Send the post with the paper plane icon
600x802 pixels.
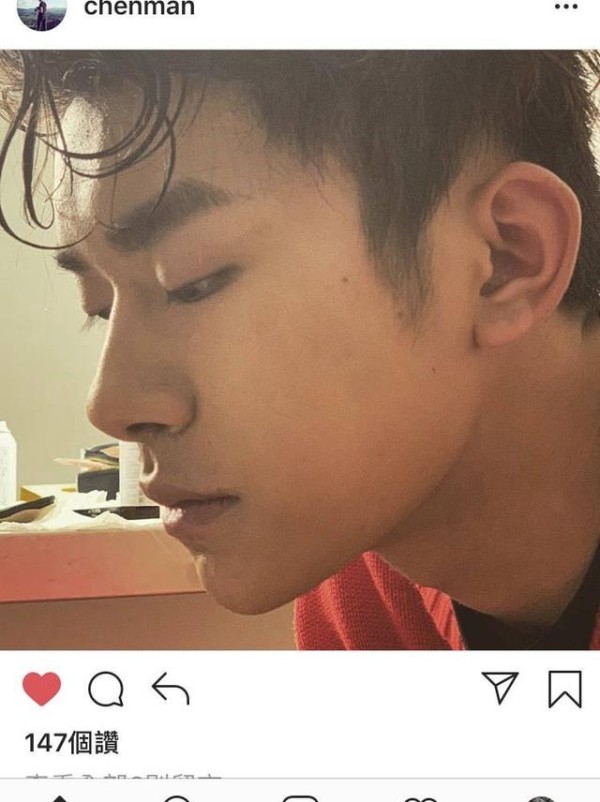tap(500, 688)
